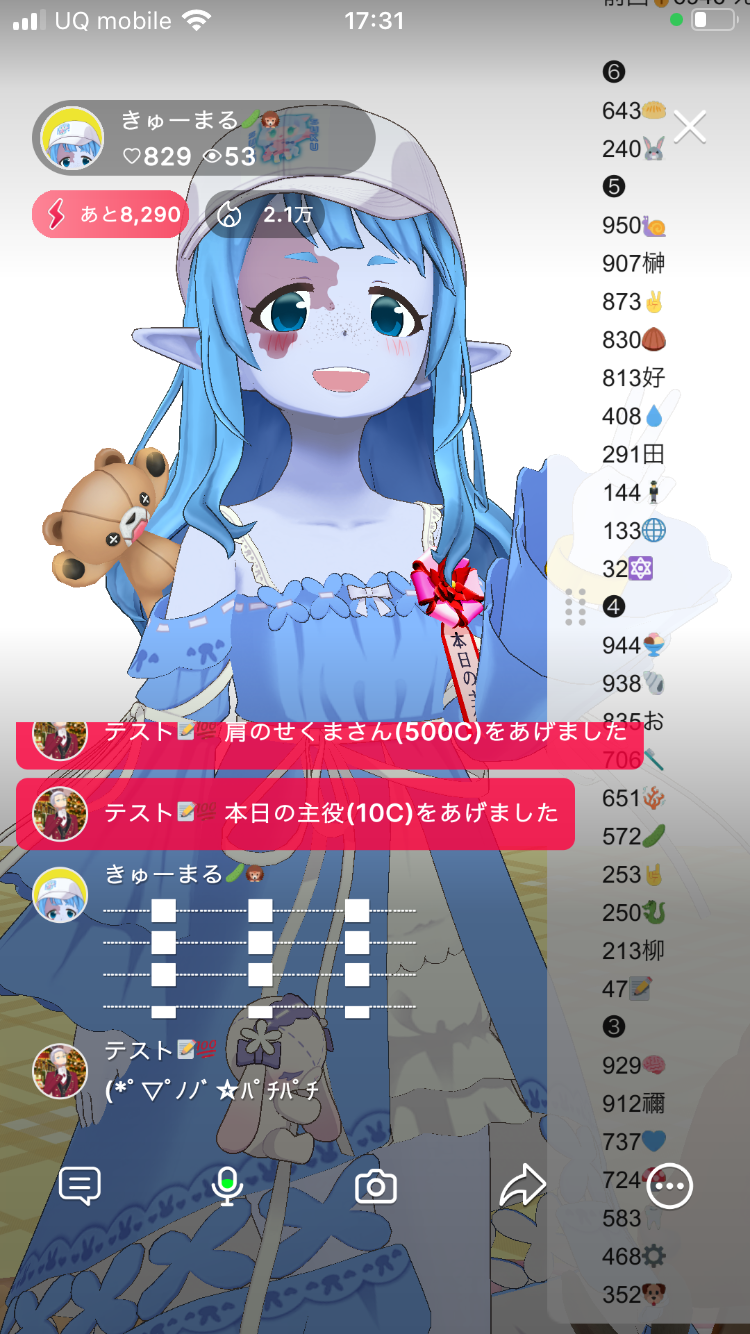
Task: Open the comment input icon
Action: point(80,1186)
